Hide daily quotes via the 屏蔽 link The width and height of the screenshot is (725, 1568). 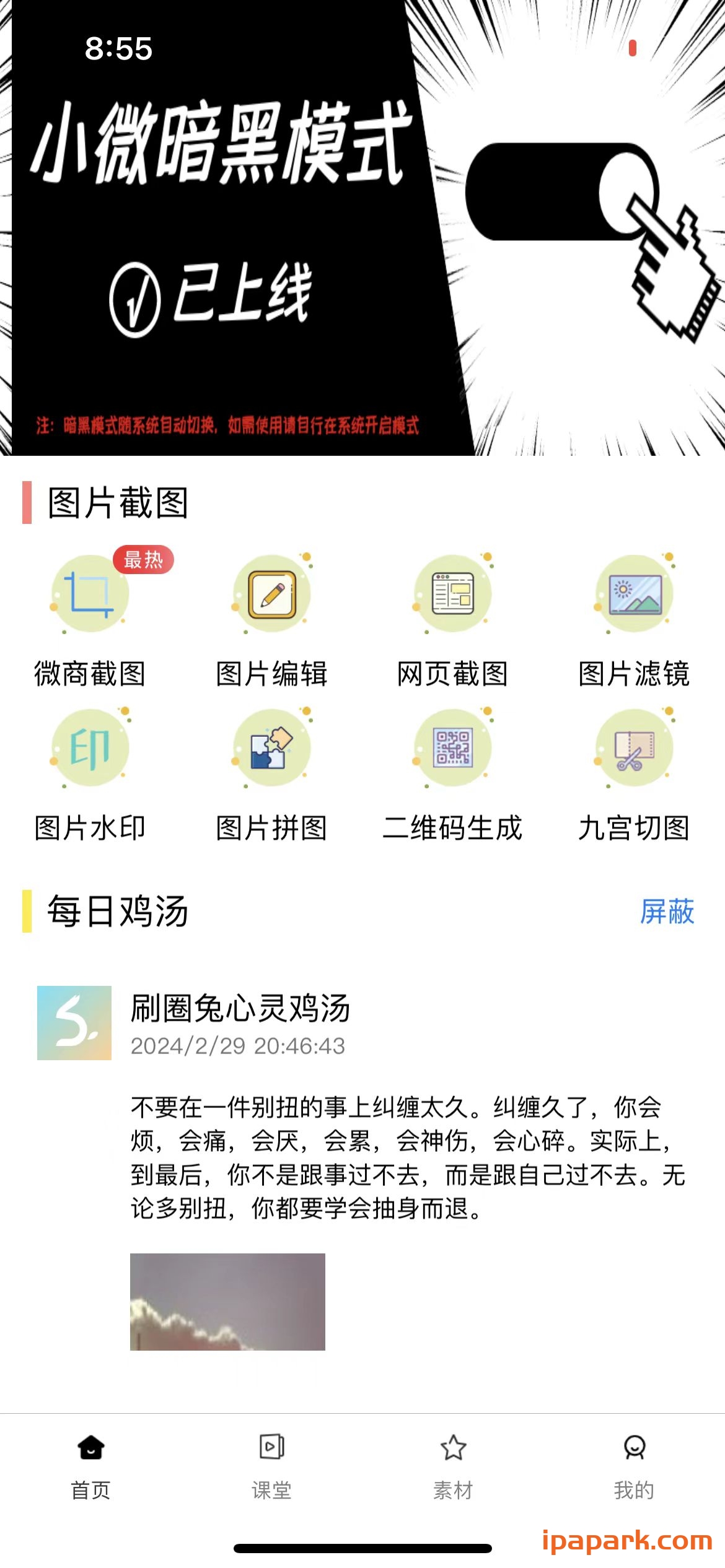pyautogui.click(x=668, y=910)
